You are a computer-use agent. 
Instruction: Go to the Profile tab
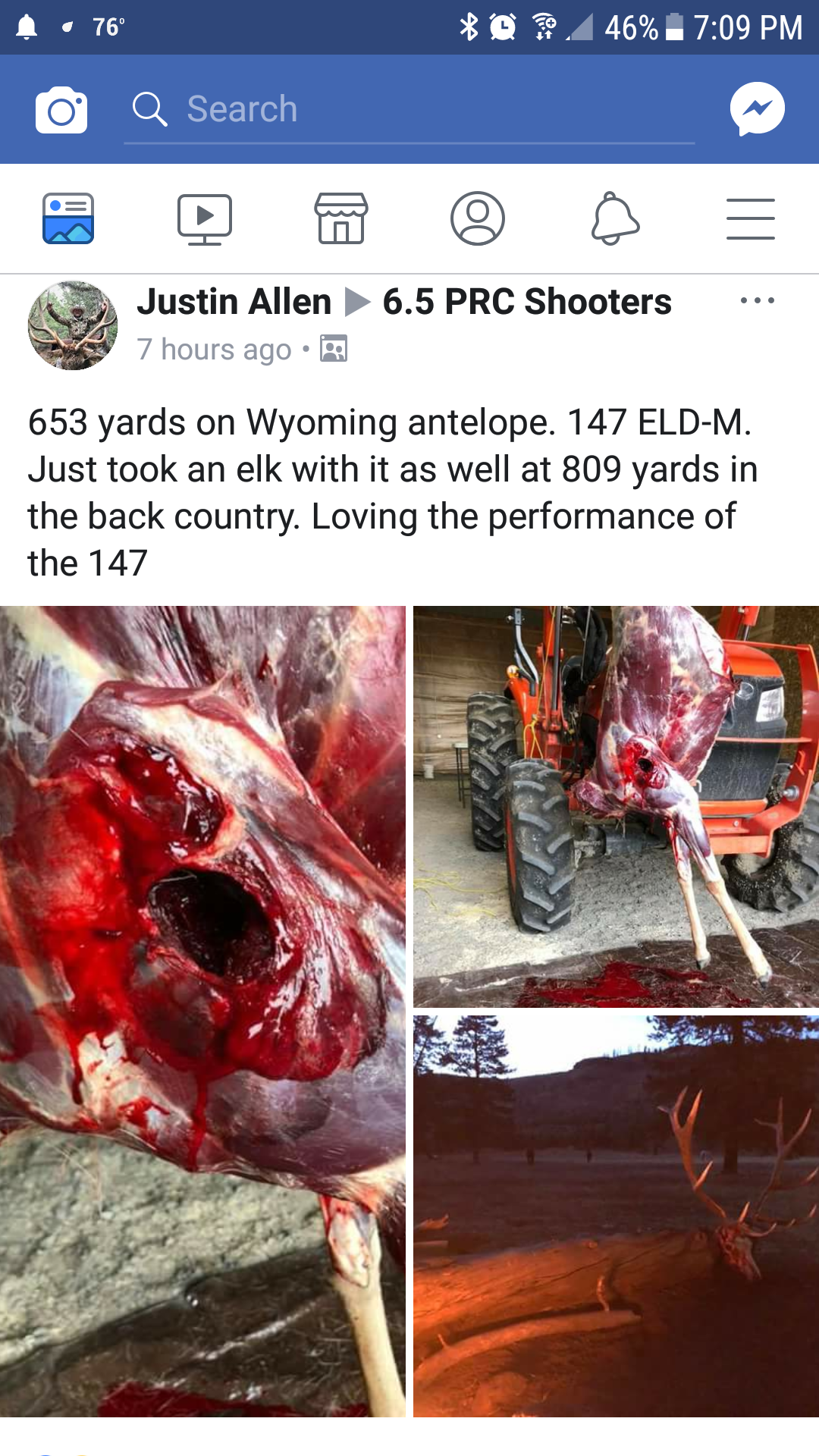478,218
